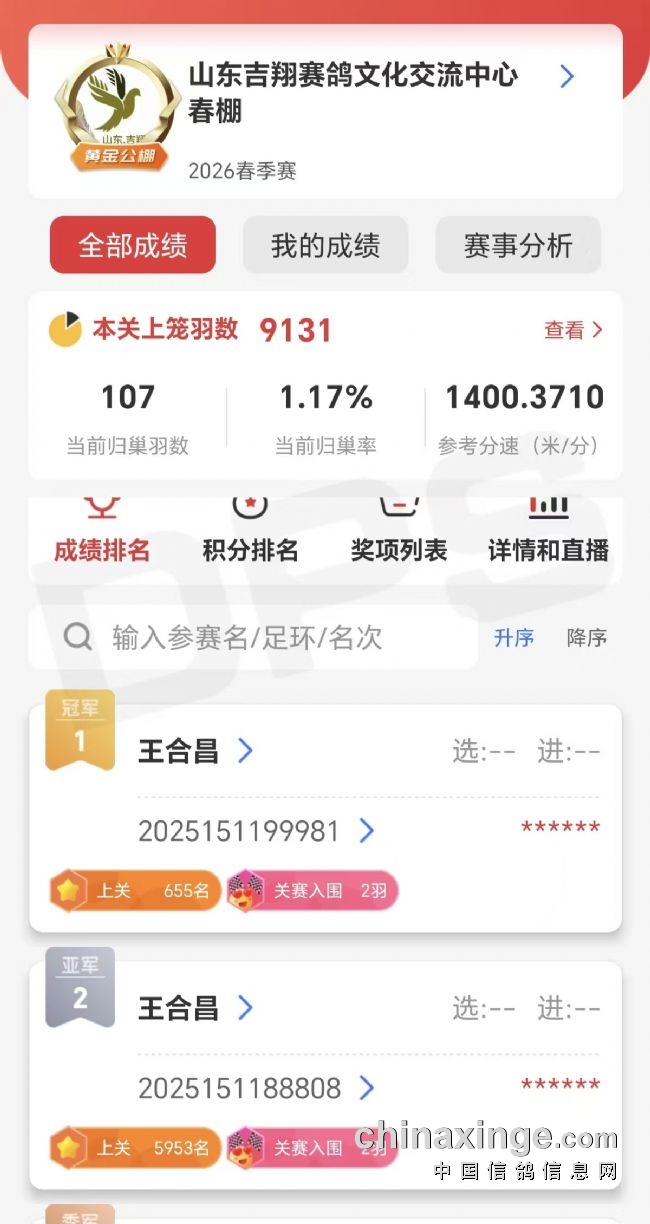Tap 关赛入围 2羽 badge on champion card
This screenshot has height=1224, width=650.
(x=312, y=891)
